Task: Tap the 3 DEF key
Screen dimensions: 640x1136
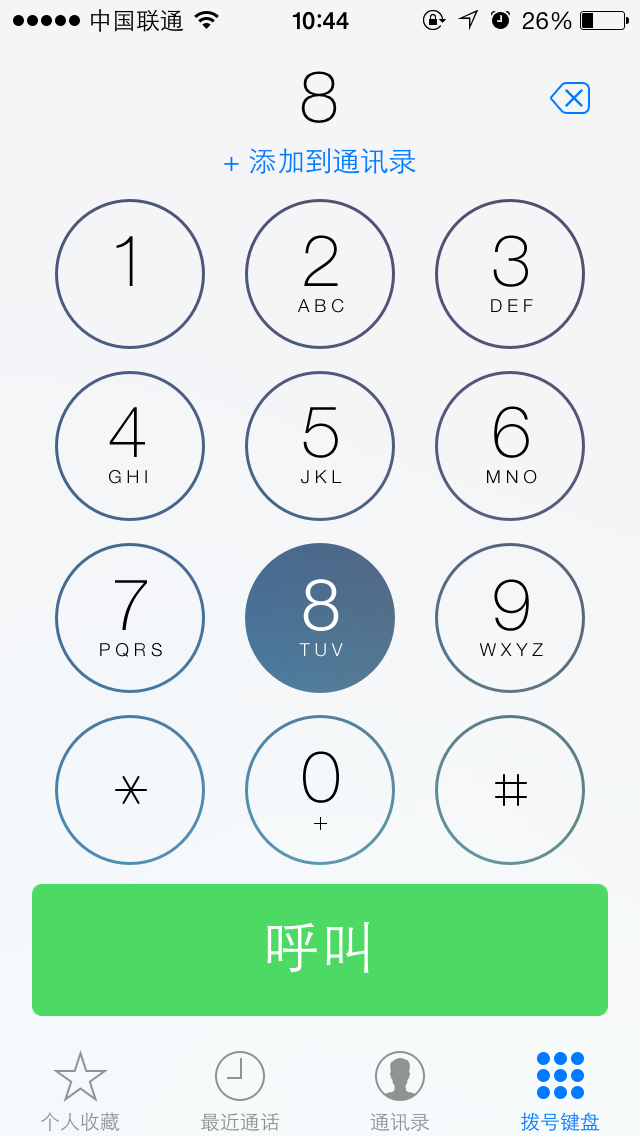Action: click(x=510, y=274)
